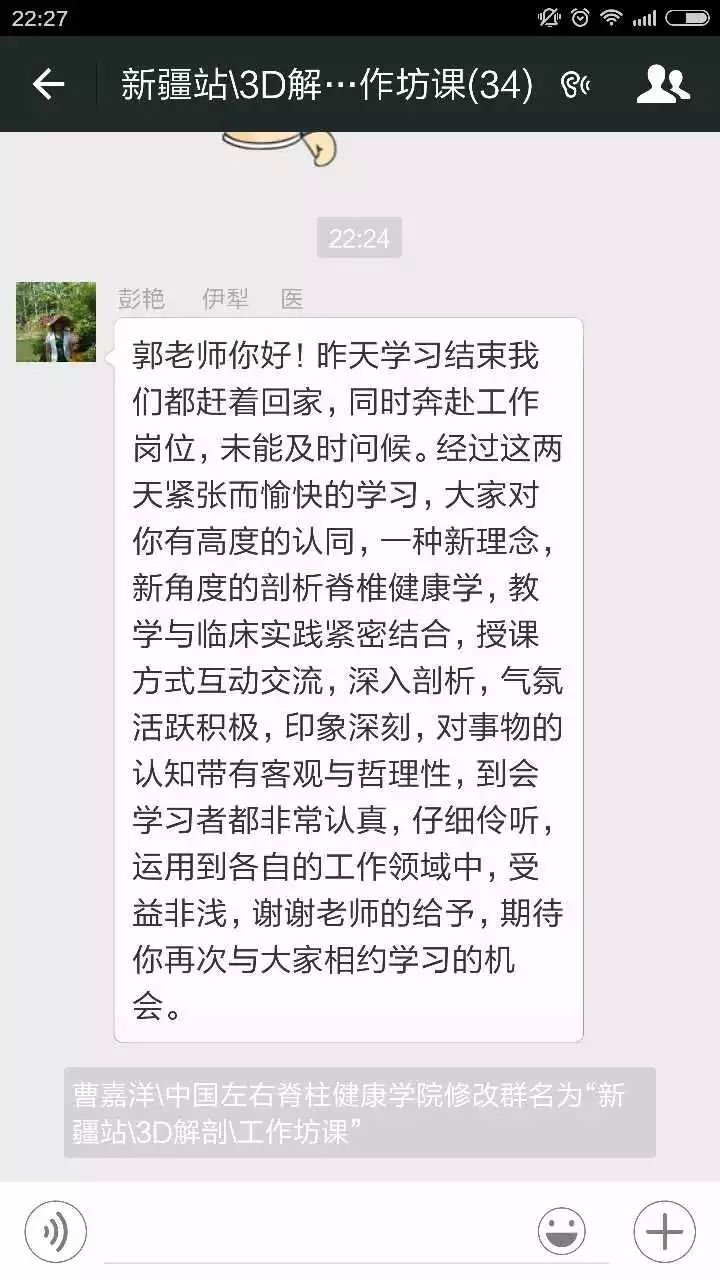Open group members info icon
The image size is (720, 1280).
click(x=663, y=85)
